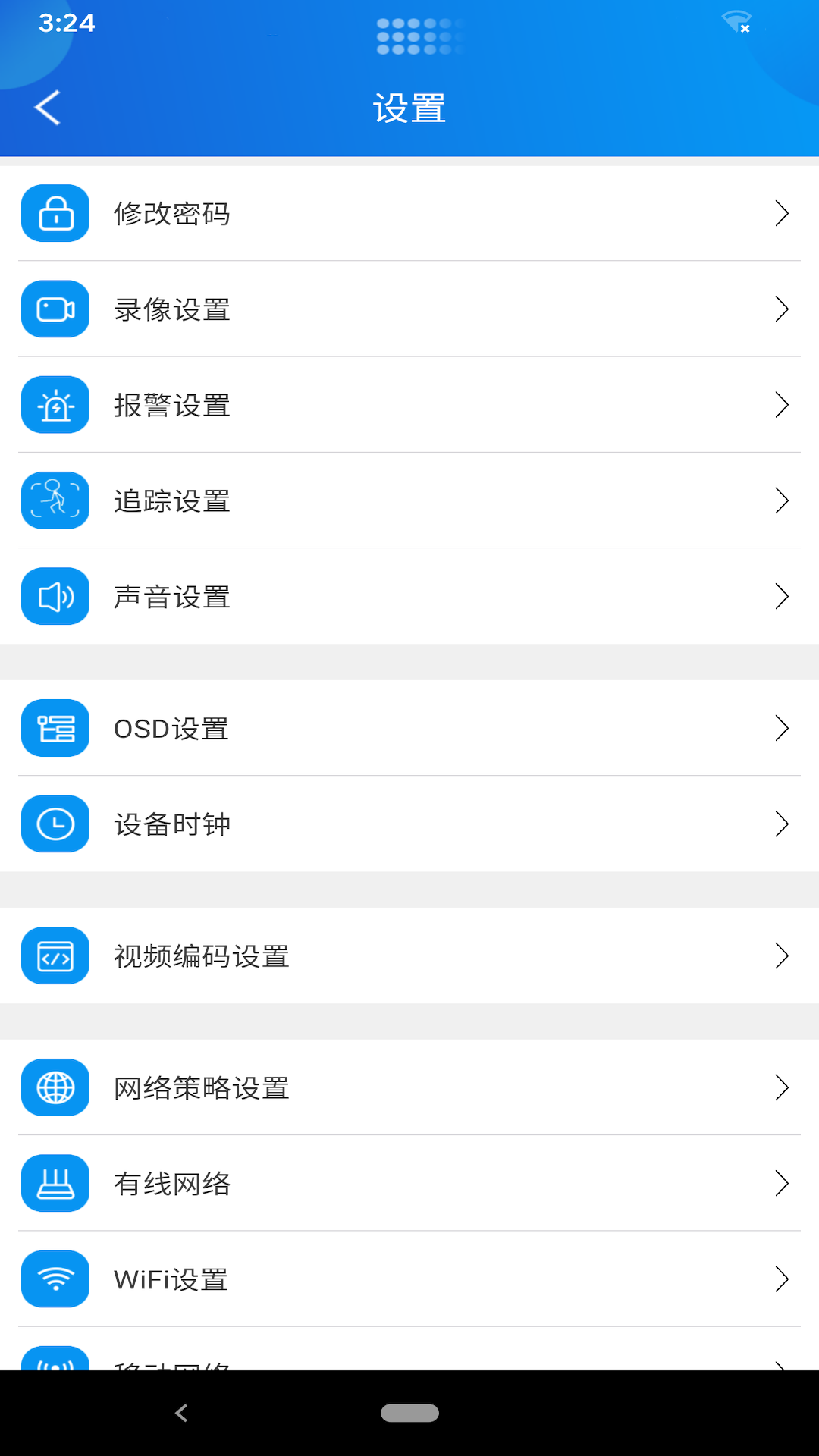Click the router icon for 有线网络
This screenshot has height=1456, width=819.
pyautogui.click(x=55, y=1183)
